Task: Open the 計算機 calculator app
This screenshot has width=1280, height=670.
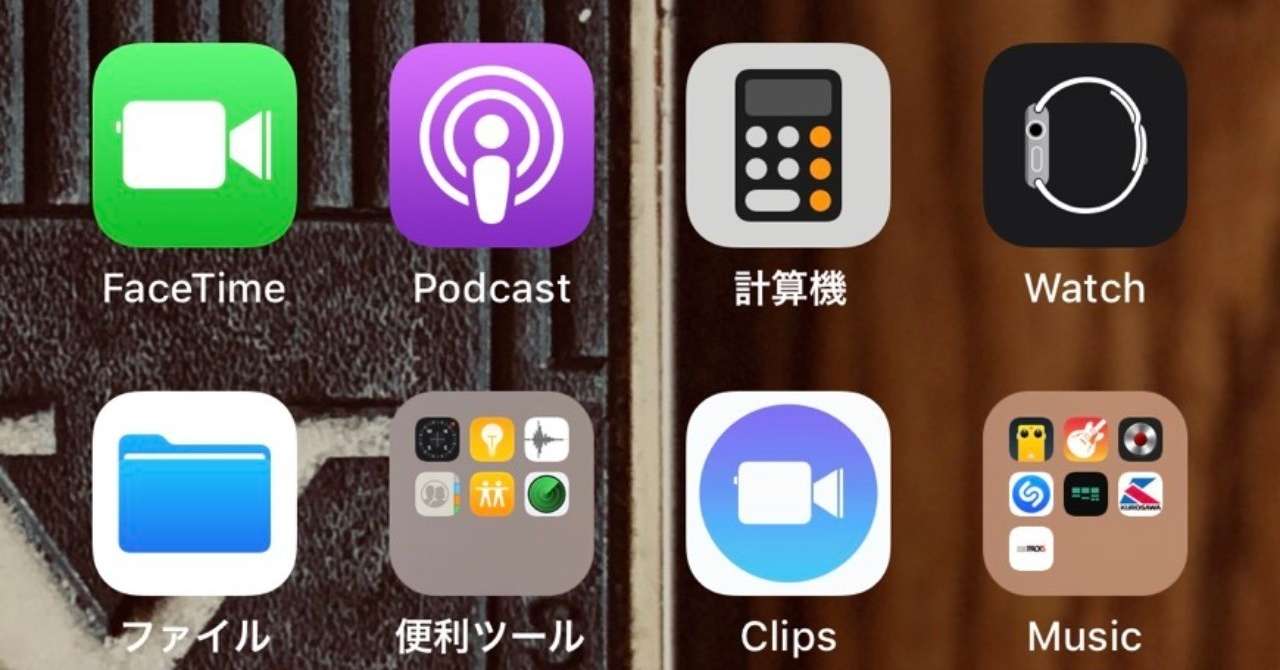Action: click(788, 145)
